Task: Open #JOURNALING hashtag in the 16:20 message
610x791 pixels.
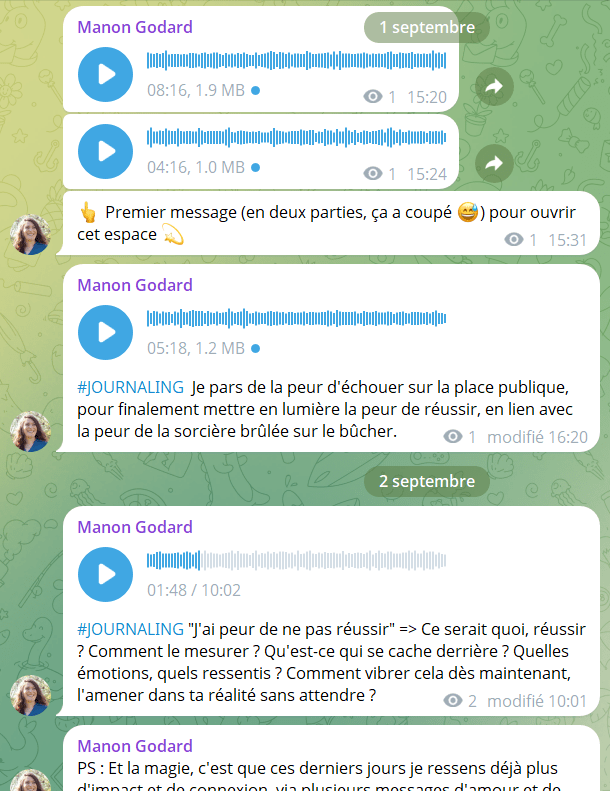Action: [130, 387]
